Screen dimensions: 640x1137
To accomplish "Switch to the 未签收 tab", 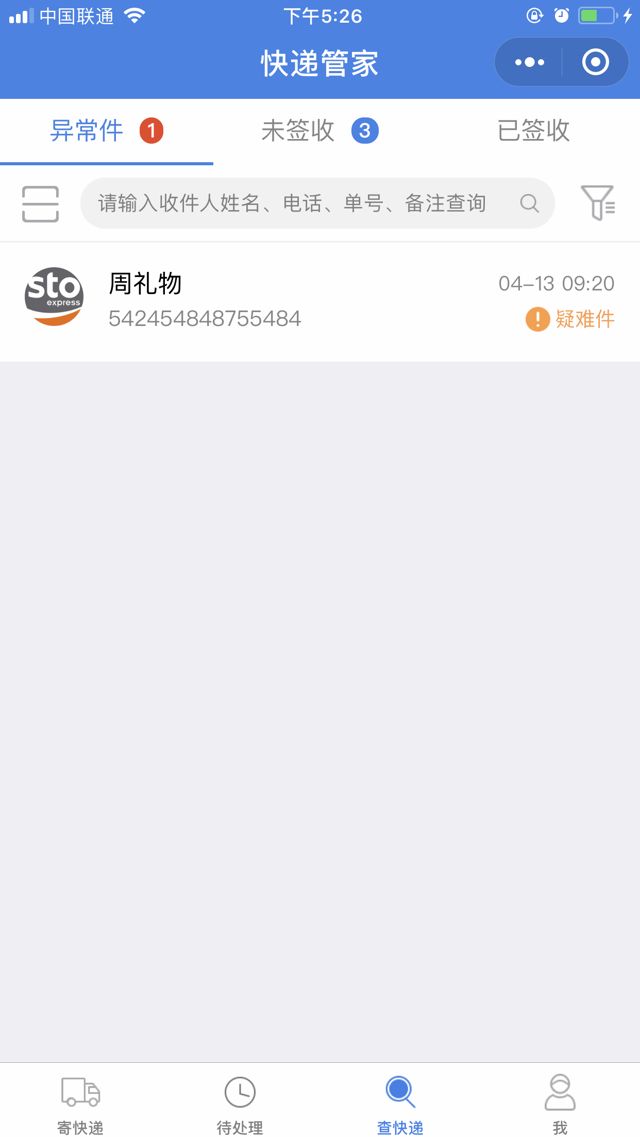I will (x=319, y=130).
